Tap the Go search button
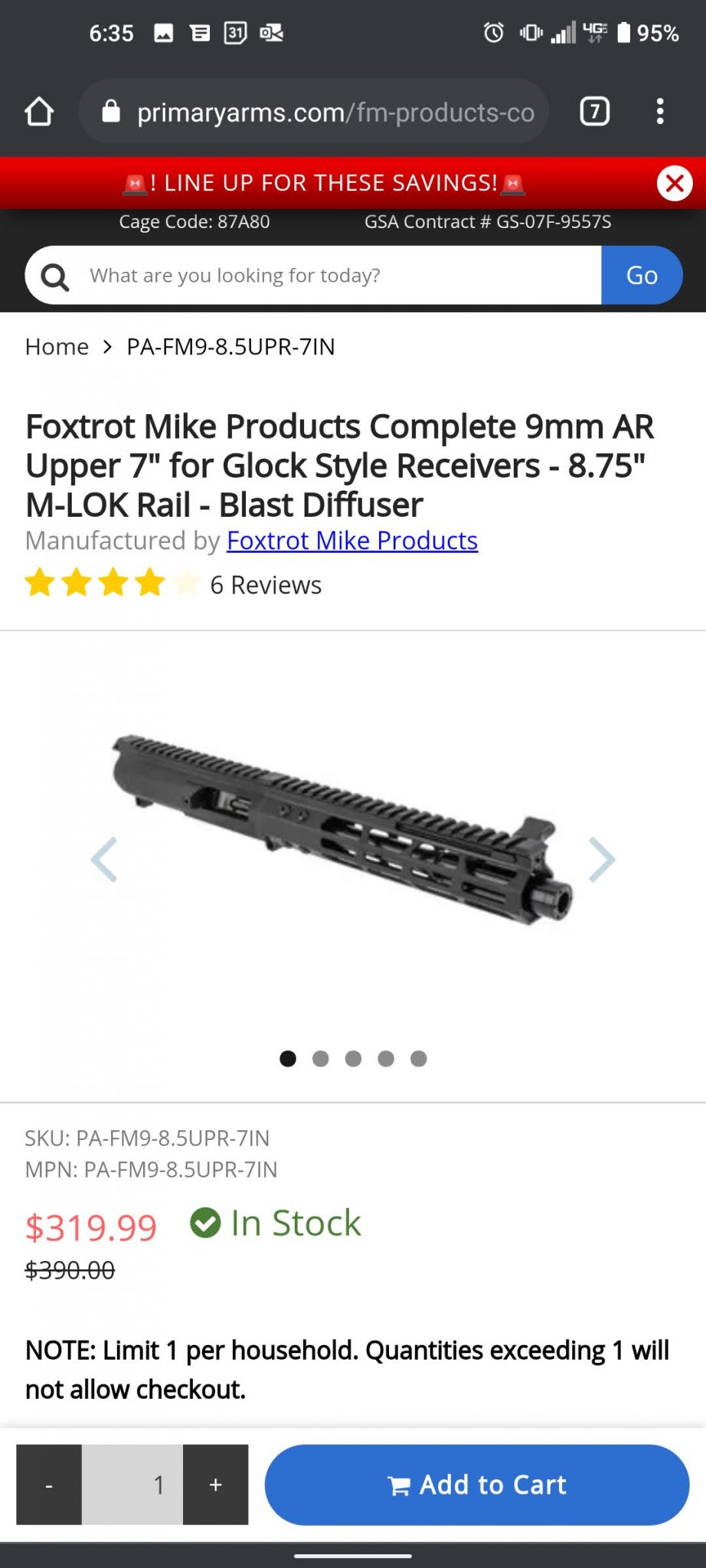 [641, 275]
